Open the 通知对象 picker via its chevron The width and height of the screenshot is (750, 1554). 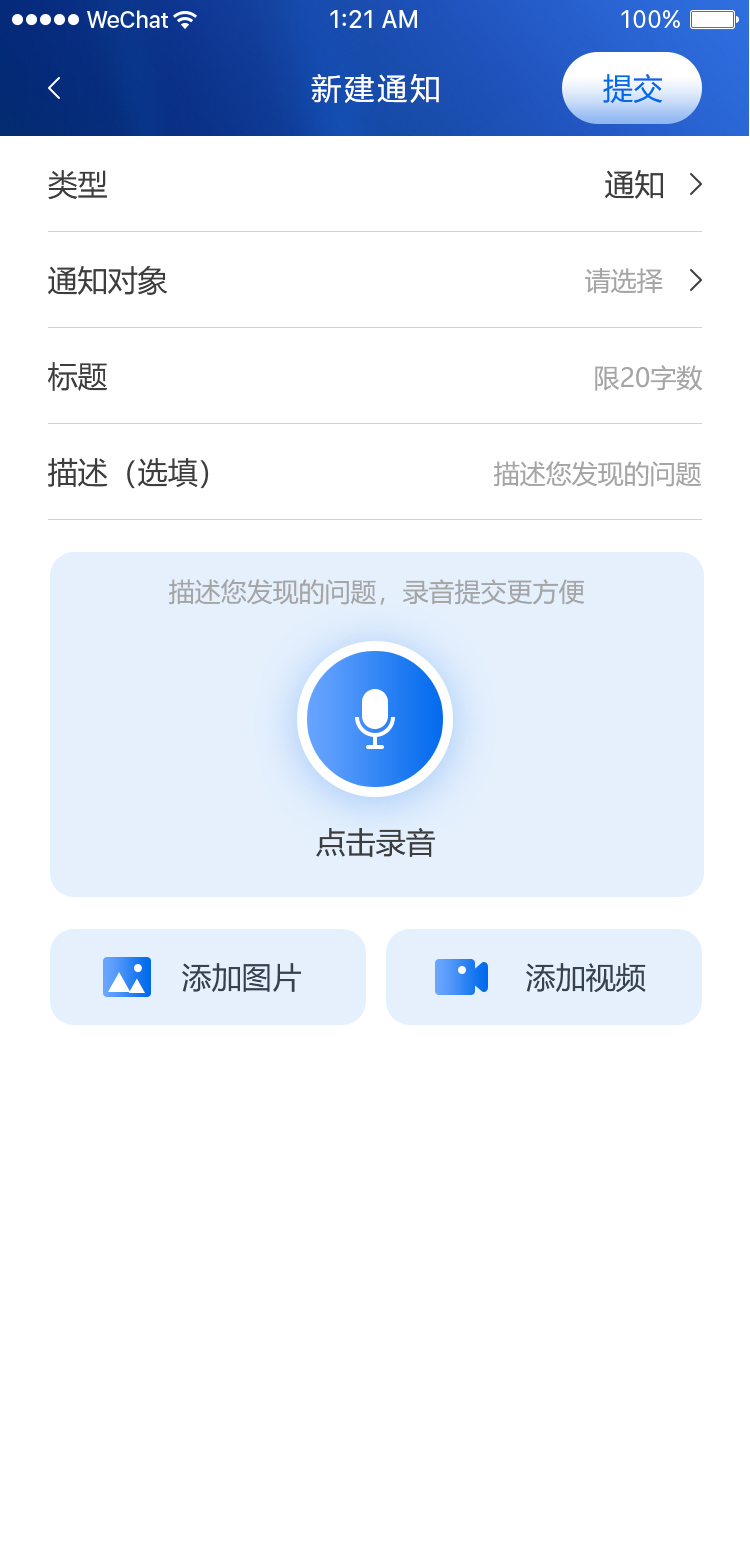click(695, 281)
